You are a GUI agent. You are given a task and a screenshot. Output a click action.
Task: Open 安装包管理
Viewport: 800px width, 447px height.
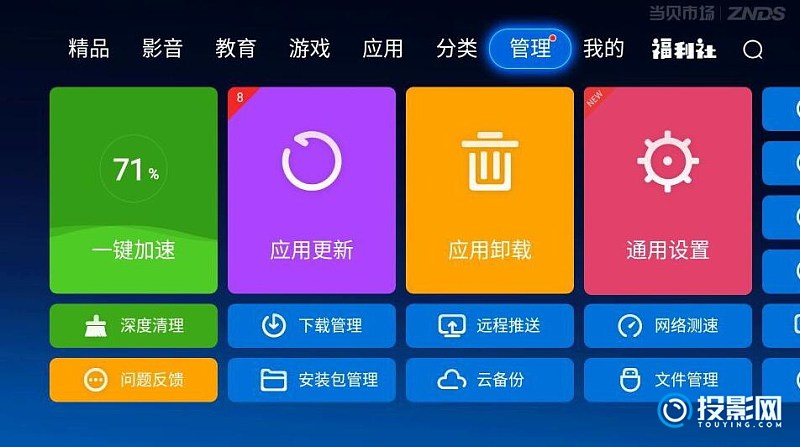pyautogui.click(x=311, y=380)
